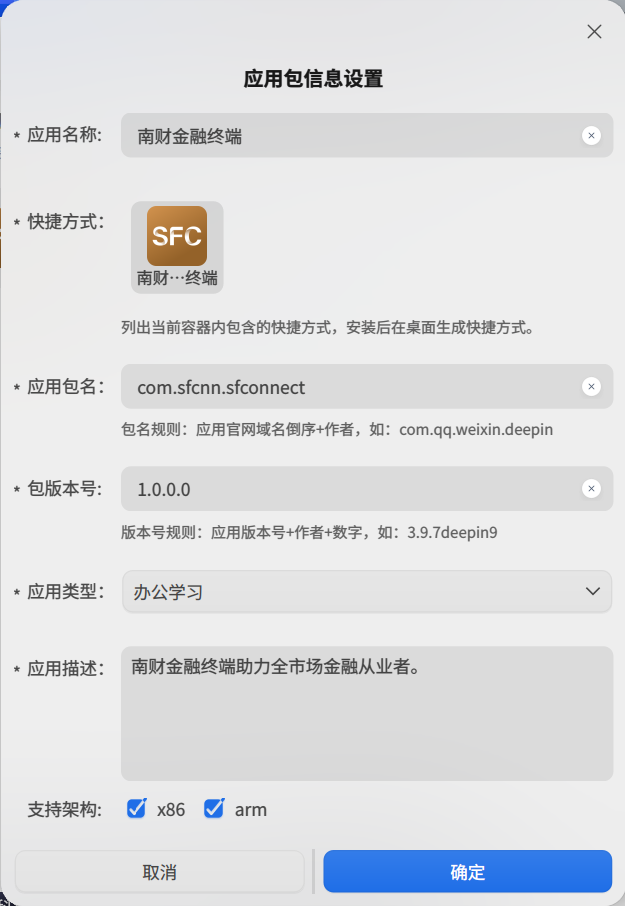
Task: Uncheck the arm architecture checkbox
Action: [x=214, y=809]
